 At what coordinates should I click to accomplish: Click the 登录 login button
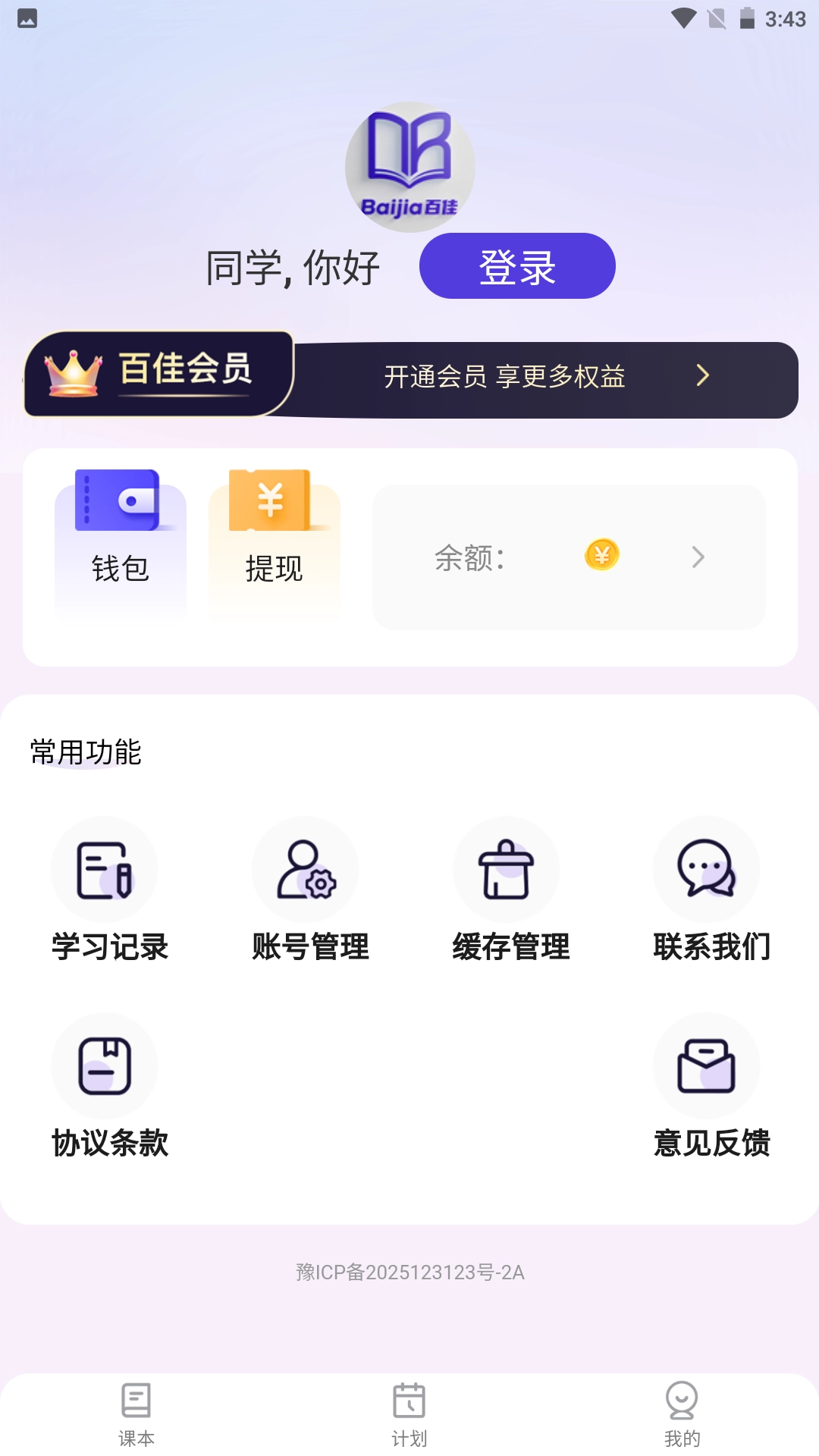(x=517, y=265)
